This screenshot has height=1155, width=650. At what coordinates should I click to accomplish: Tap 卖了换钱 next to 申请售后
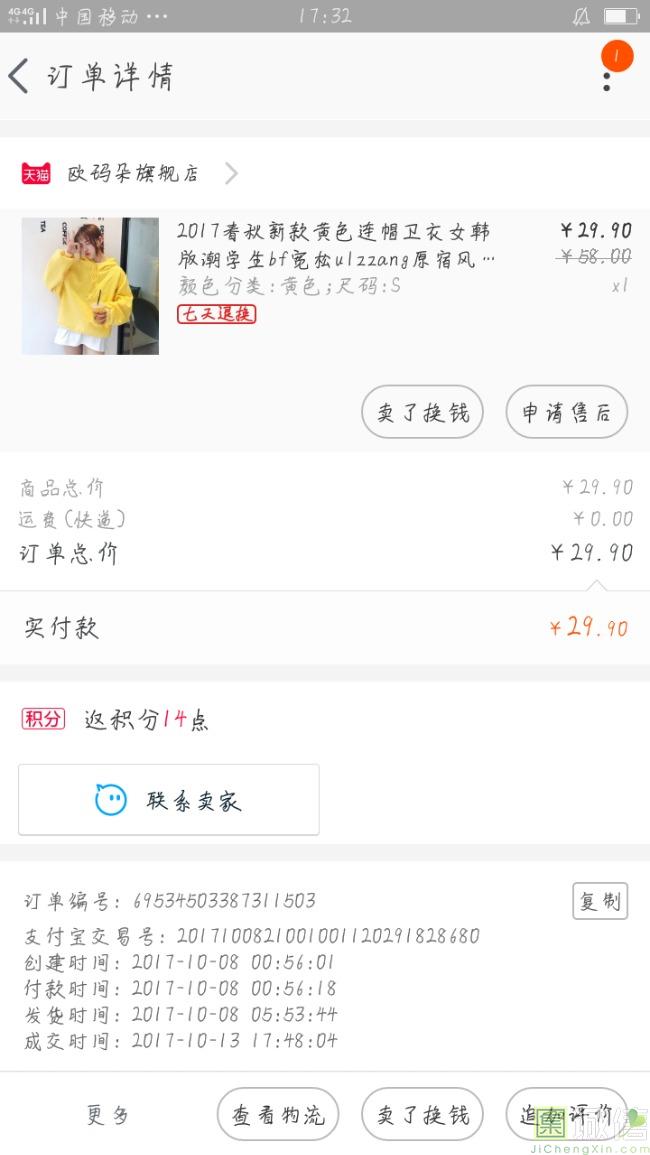422,412
